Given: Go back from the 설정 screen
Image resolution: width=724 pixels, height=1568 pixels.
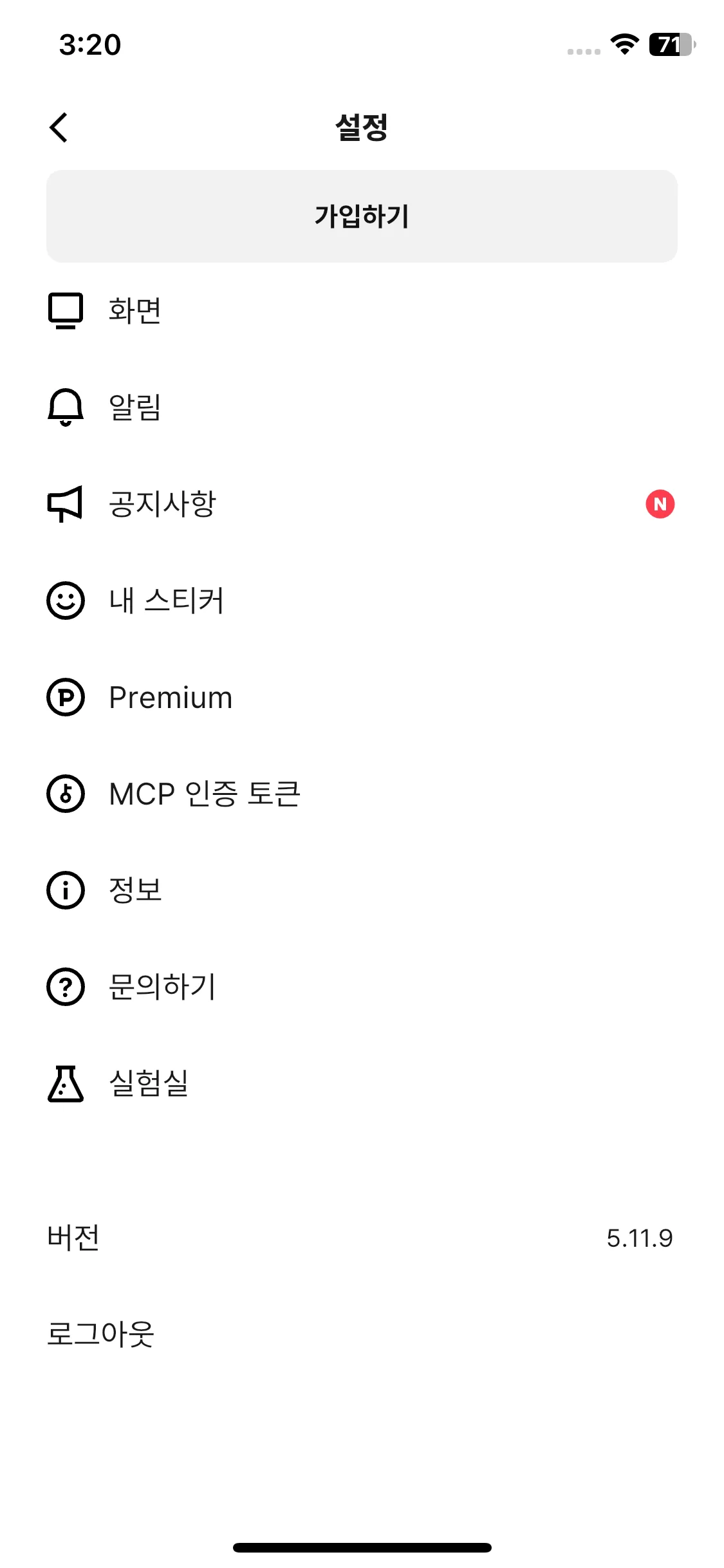Looking at the screenshot, I should coord(59,127).
